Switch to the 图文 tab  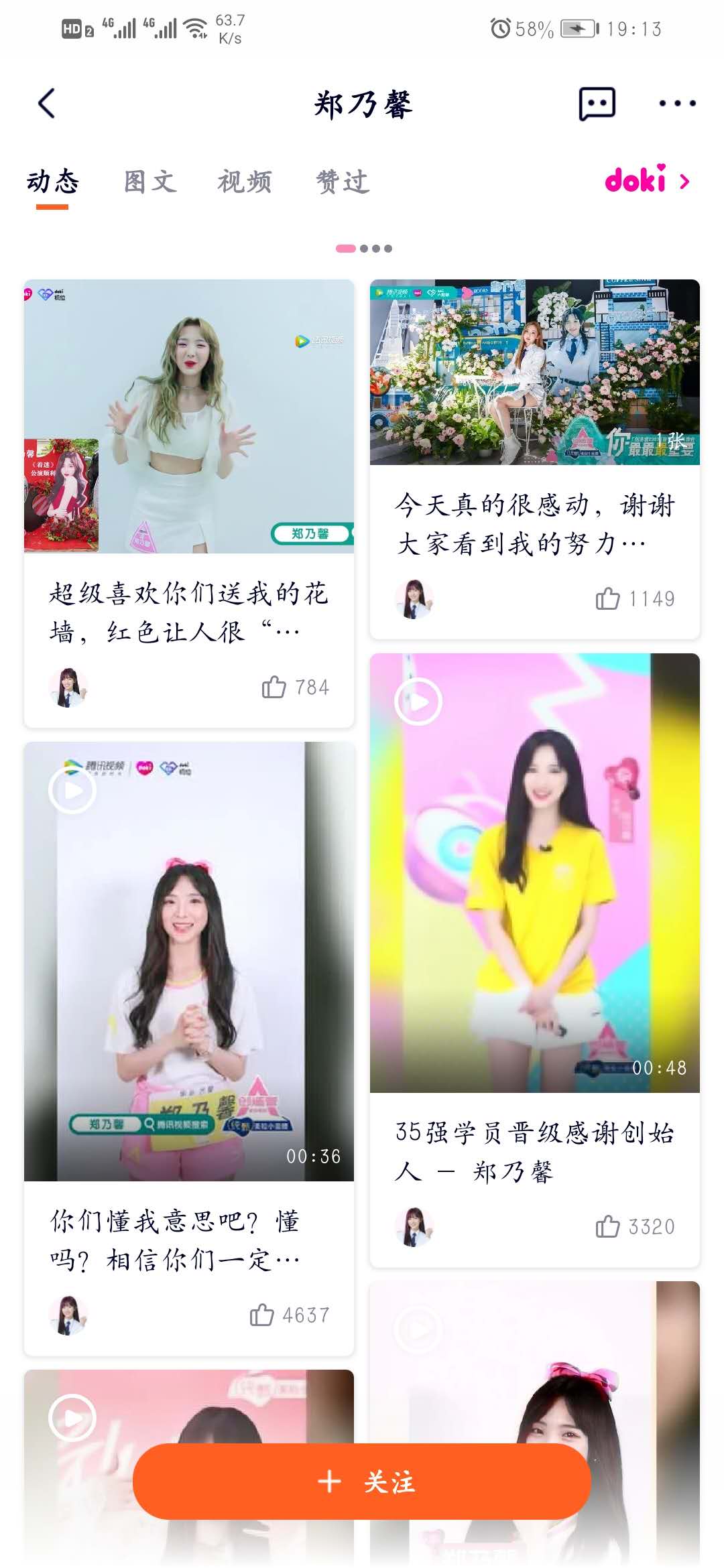(150, 182)
